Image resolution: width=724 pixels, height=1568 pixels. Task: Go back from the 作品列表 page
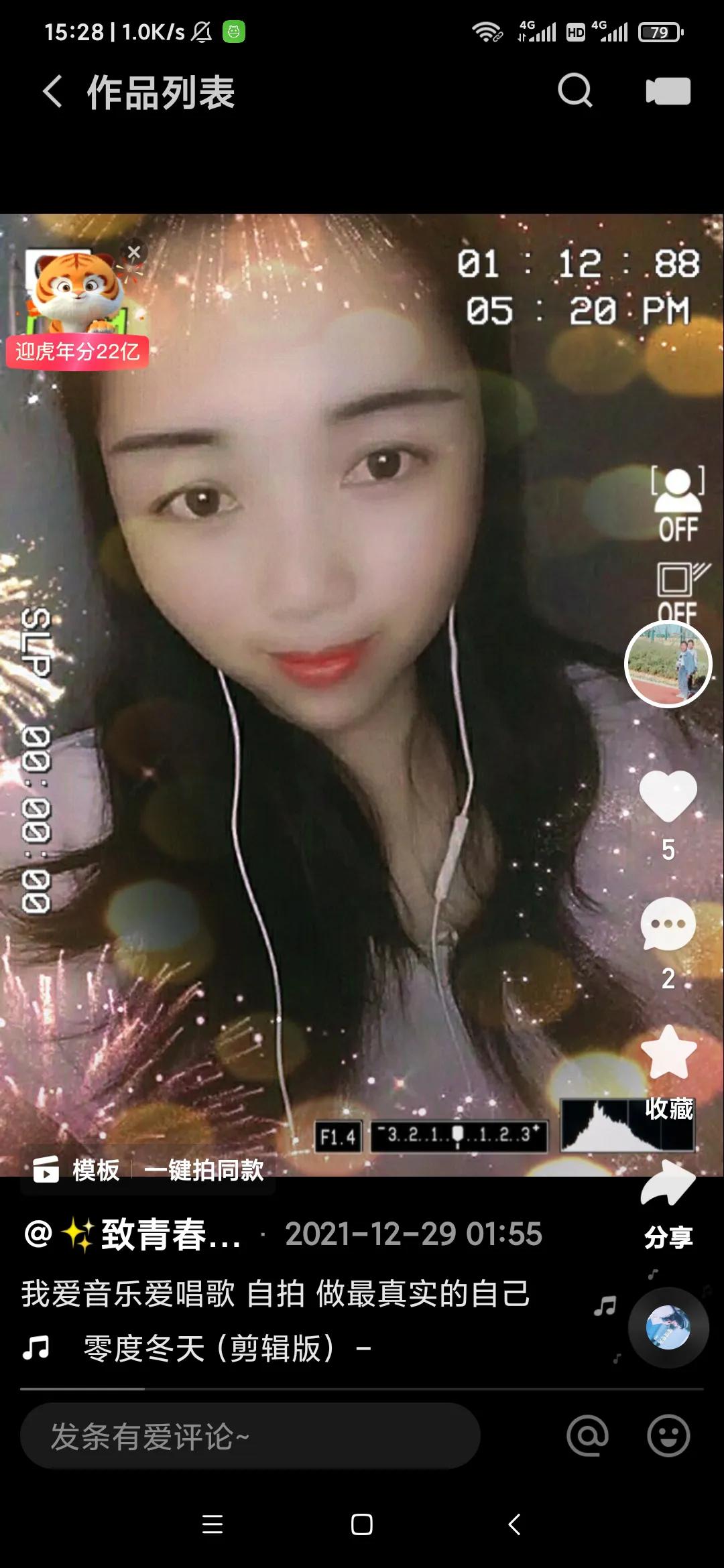(x=52, y=91)
